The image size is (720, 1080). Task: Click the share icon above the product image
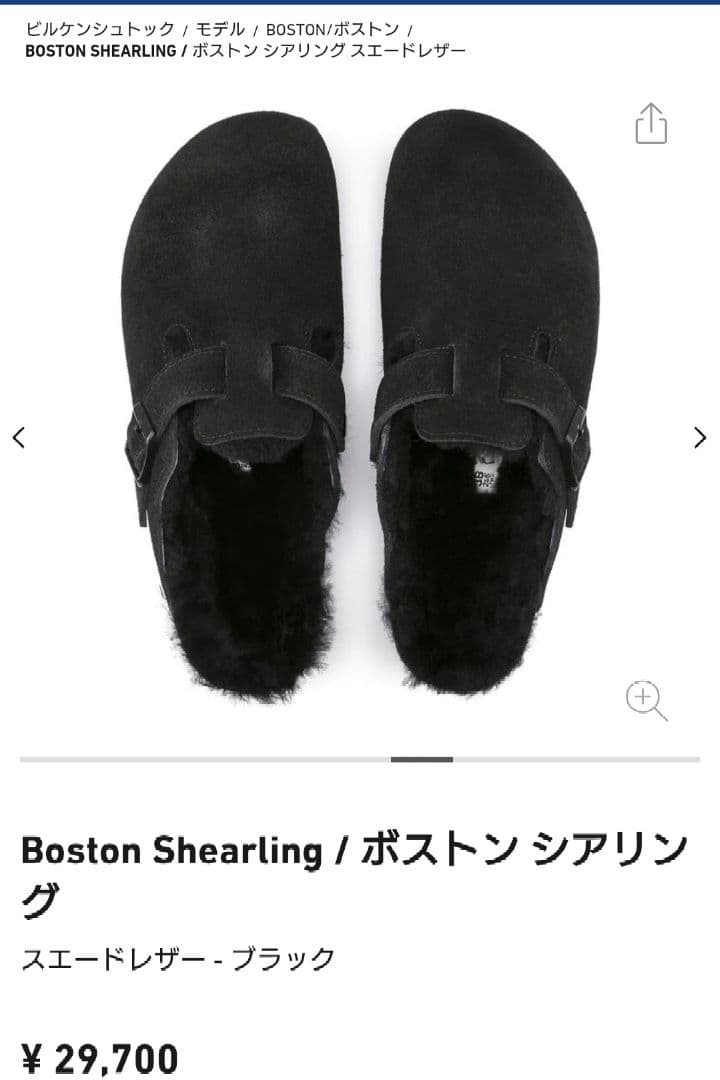click(653, 122)
